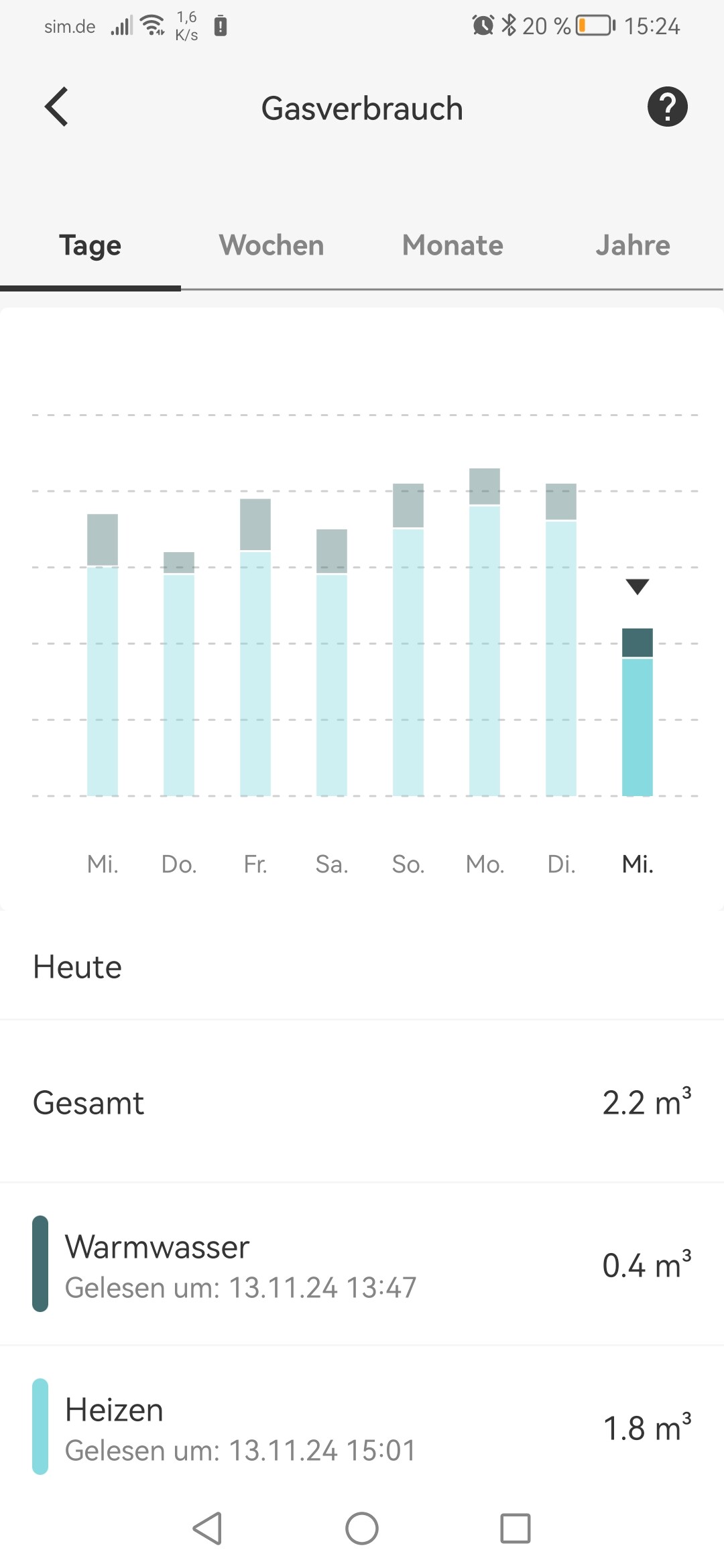Switch to the Wochen tab

tap(271, 245)
